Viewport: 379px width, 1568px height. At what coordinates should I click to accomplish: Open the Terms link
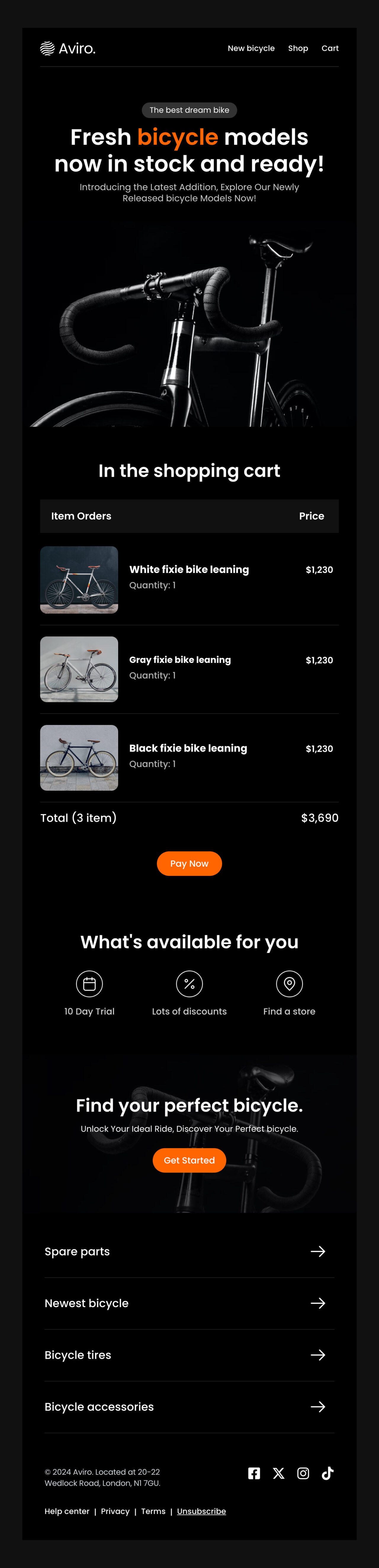coord(154,1512)
